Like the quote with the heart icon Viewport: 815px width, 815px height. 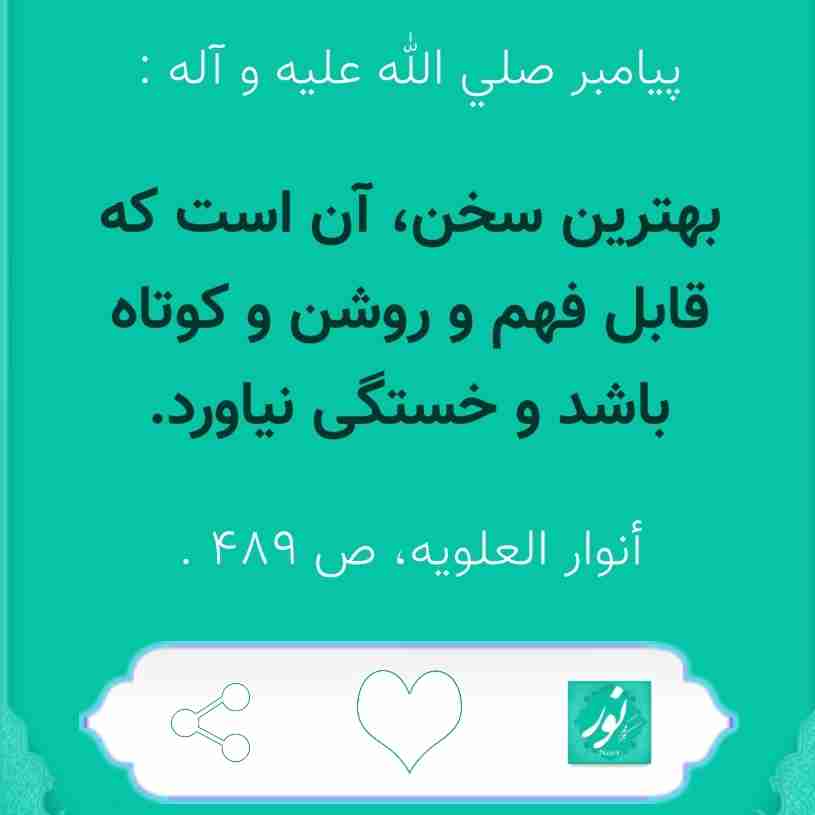408,714
